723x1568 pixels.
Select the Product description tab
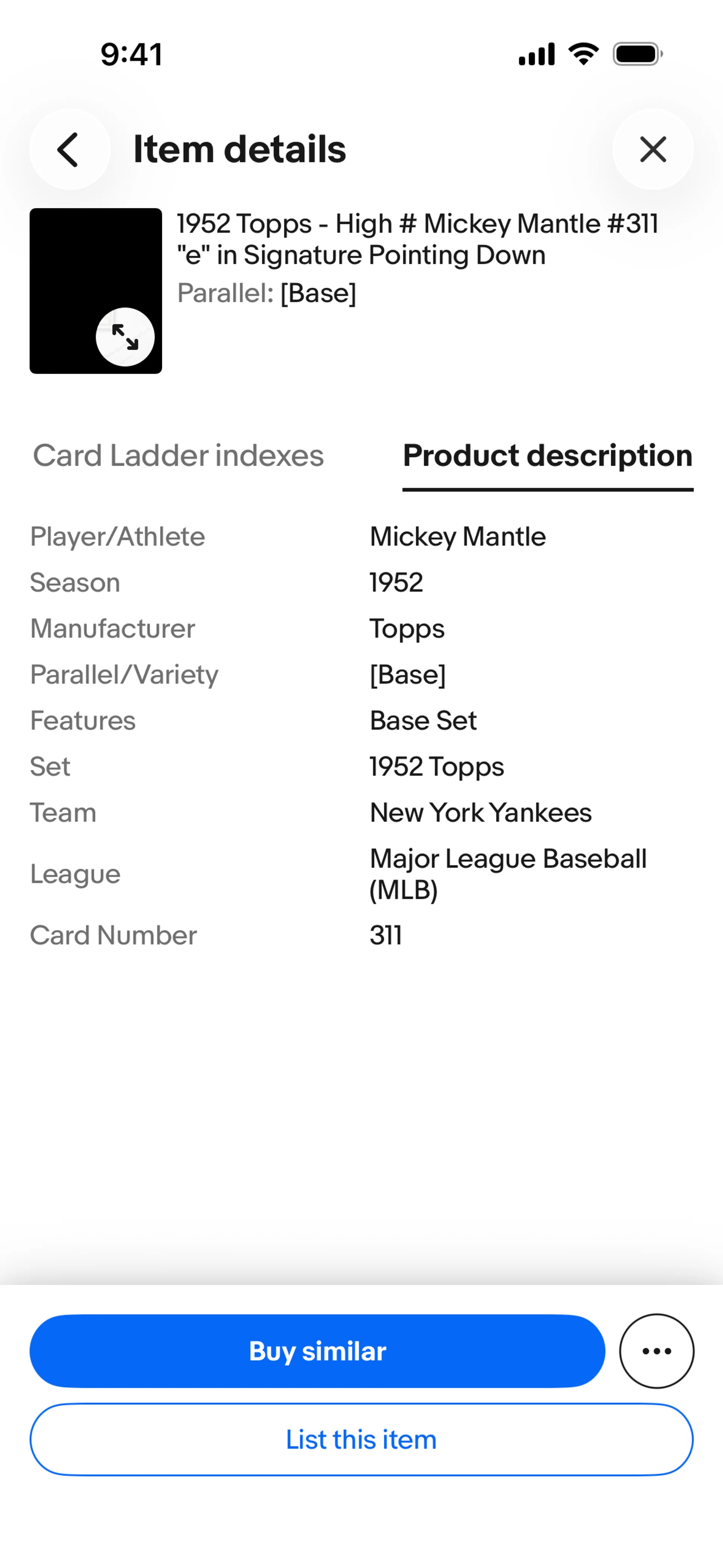pyautogui.click(x=547, y=456)
